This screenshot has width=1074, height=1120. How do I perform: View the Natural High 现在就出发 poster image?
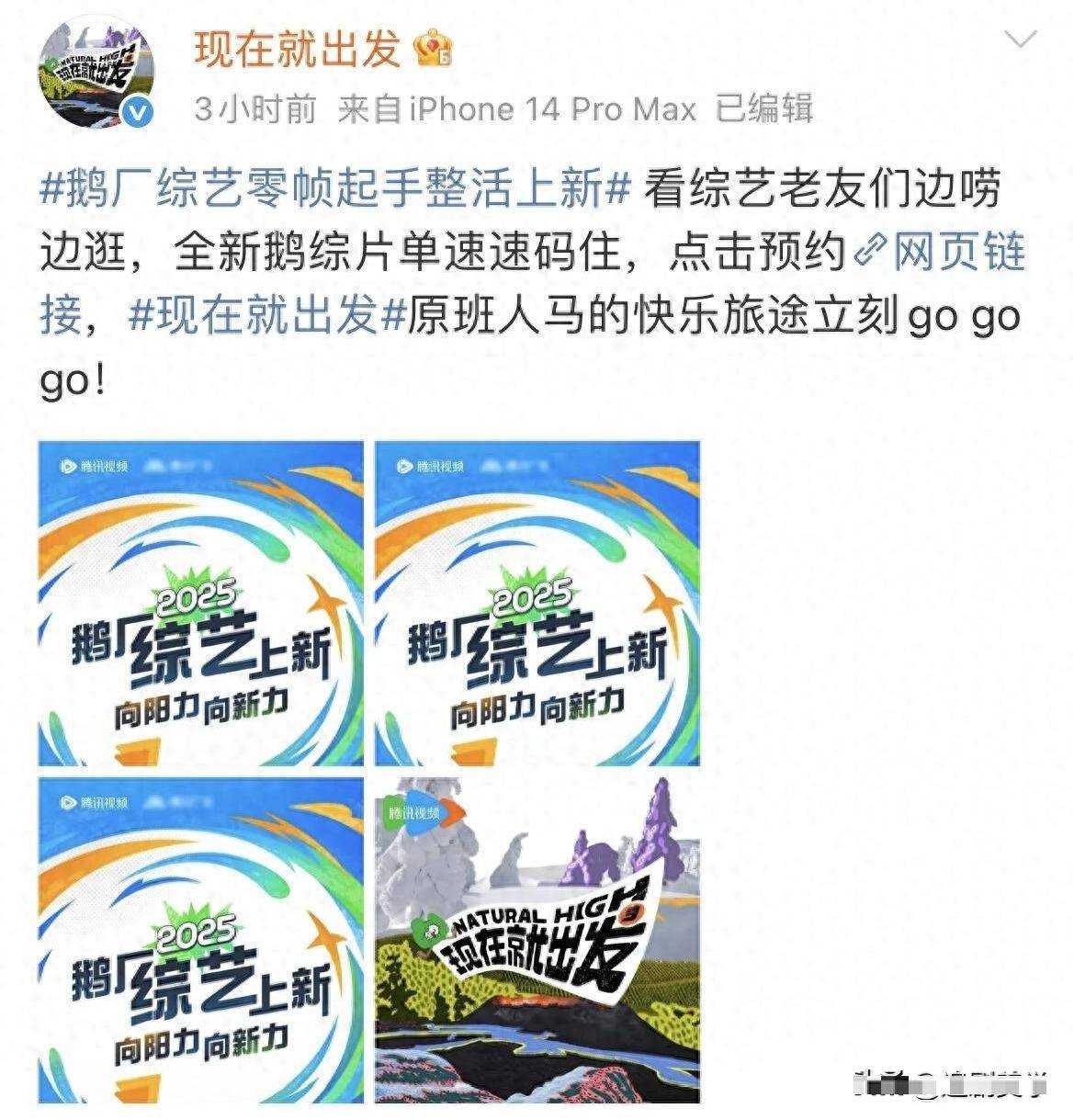click(537, 940)
